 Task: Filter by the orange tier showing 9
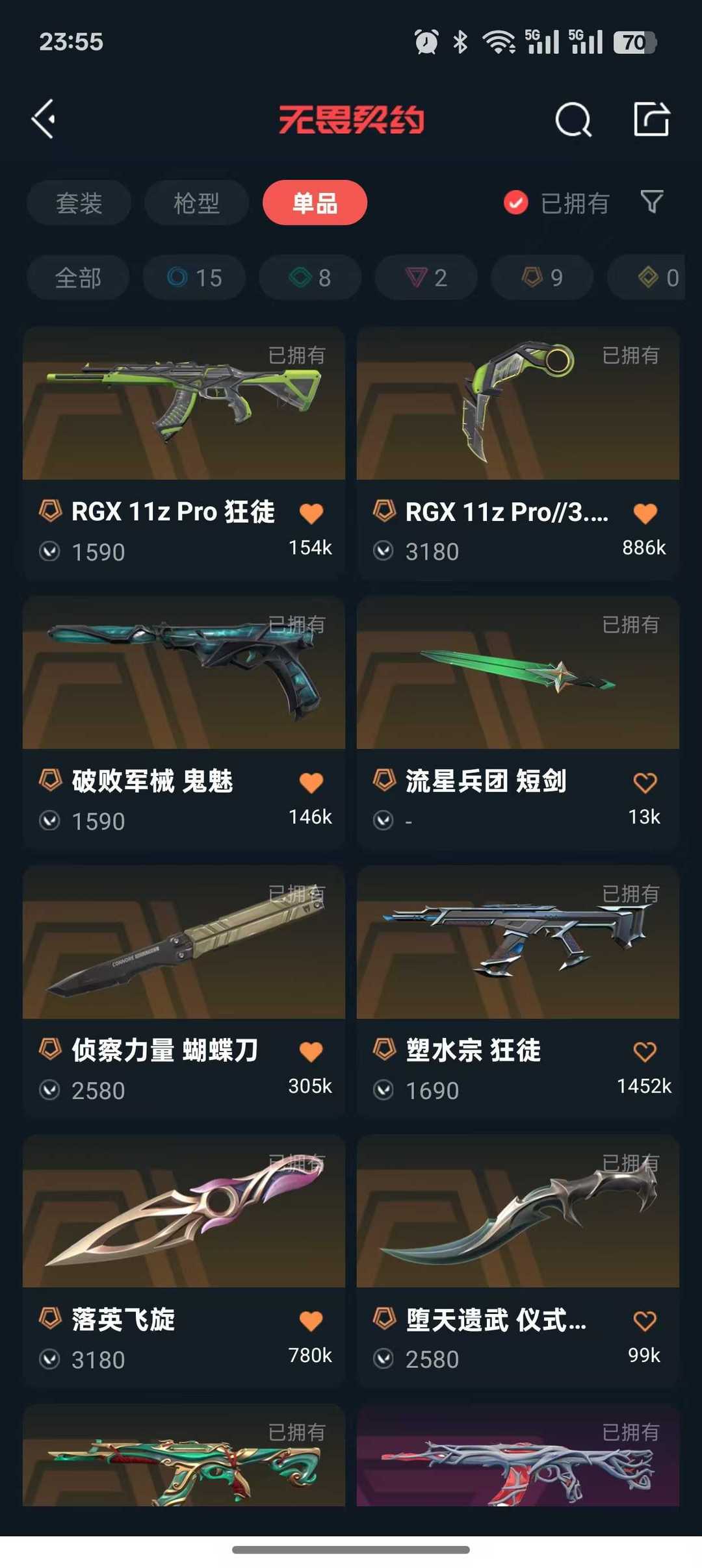(542, 278)
